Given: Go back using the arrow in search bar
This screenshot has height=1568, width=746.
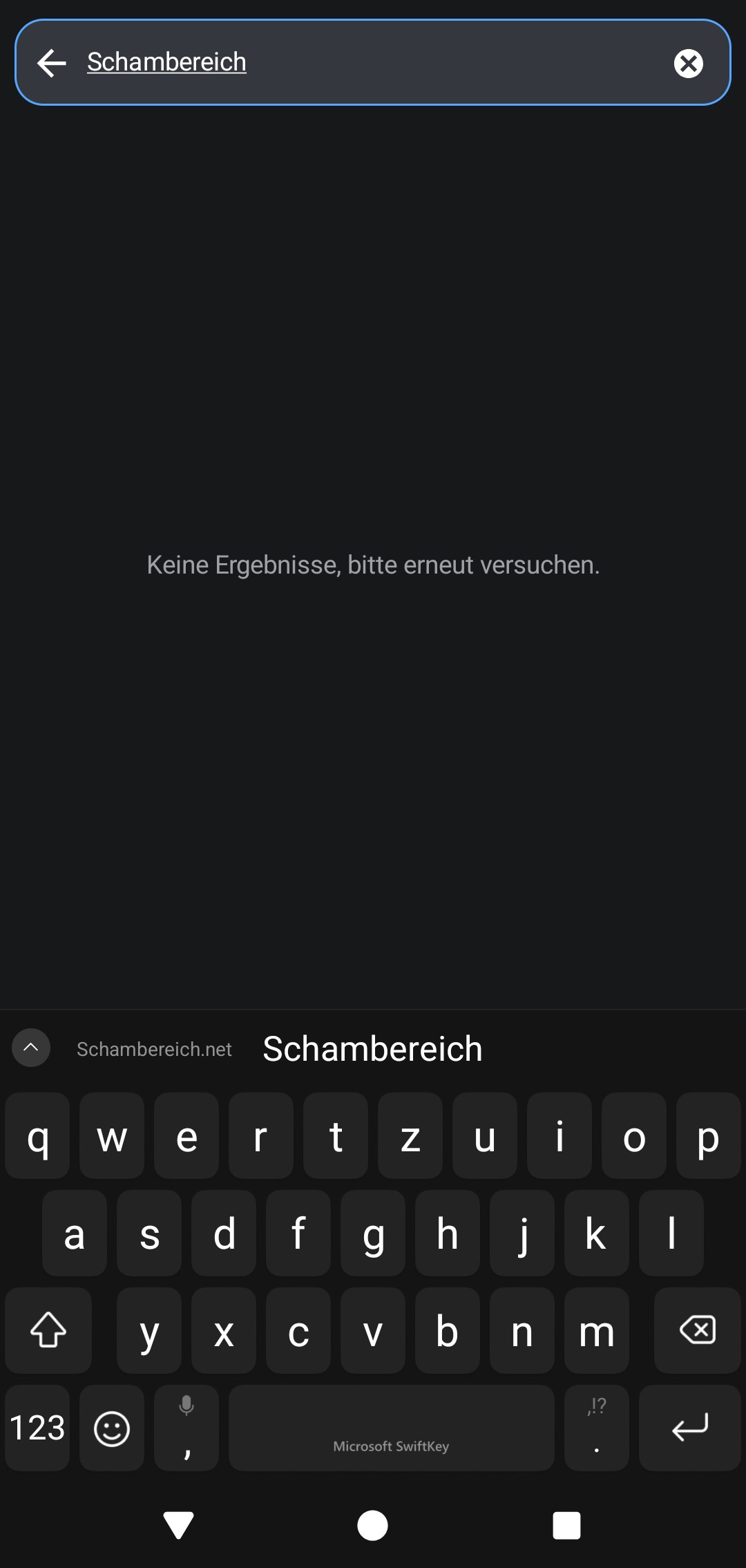Looking at the screenshot, I should click(52, 63).
